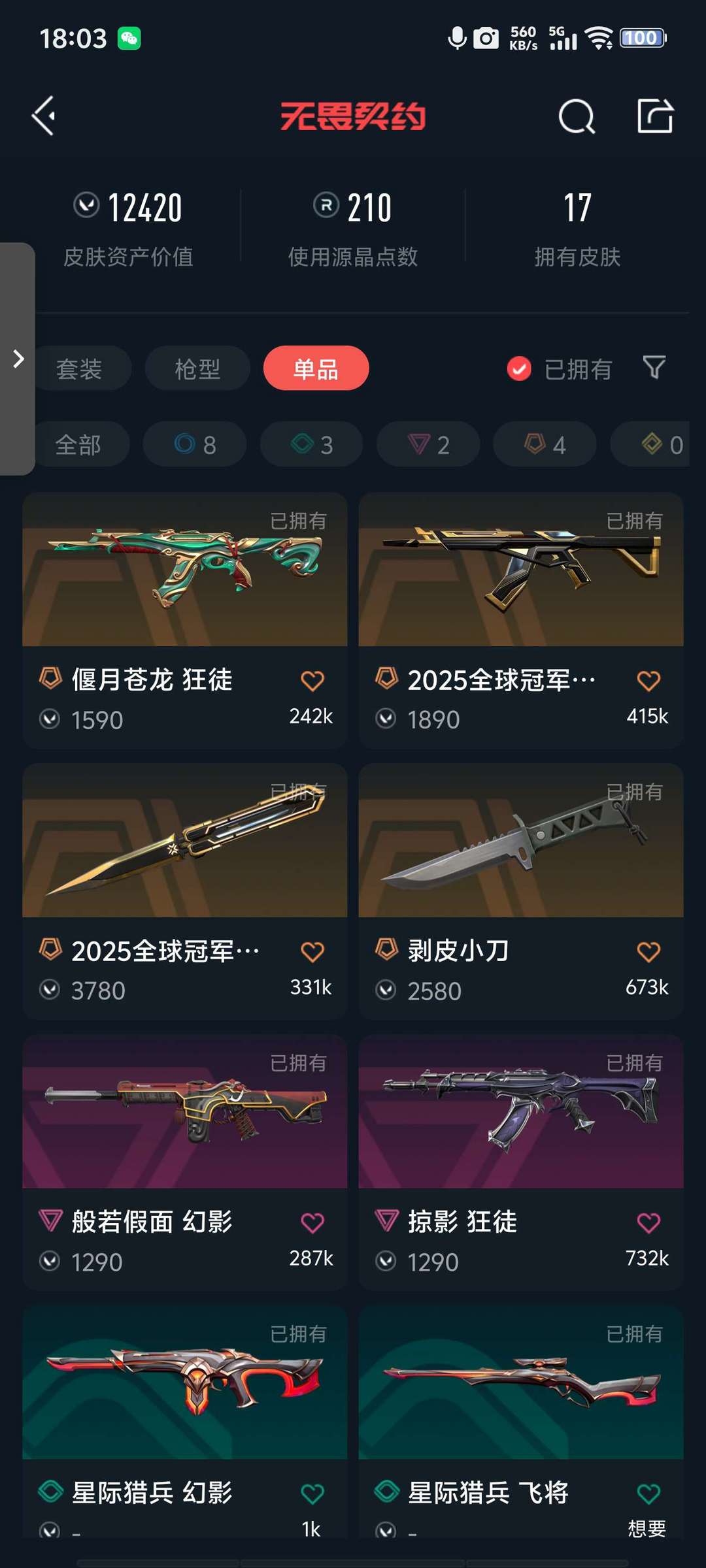Viewport: 706px width, 1568px height.
Task: Tap the heart on 星际猎兵 飞将
Action: click(x=648, y=1494)
